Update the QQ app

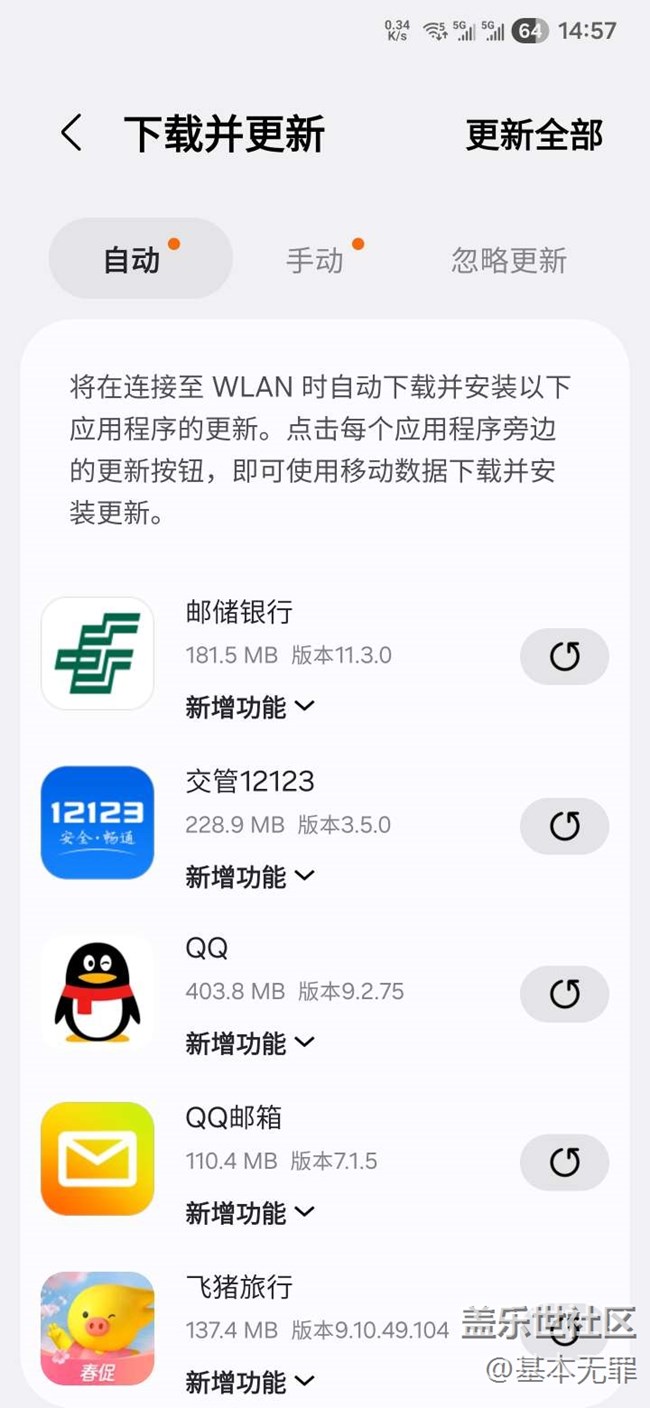(x=564, y=994)
